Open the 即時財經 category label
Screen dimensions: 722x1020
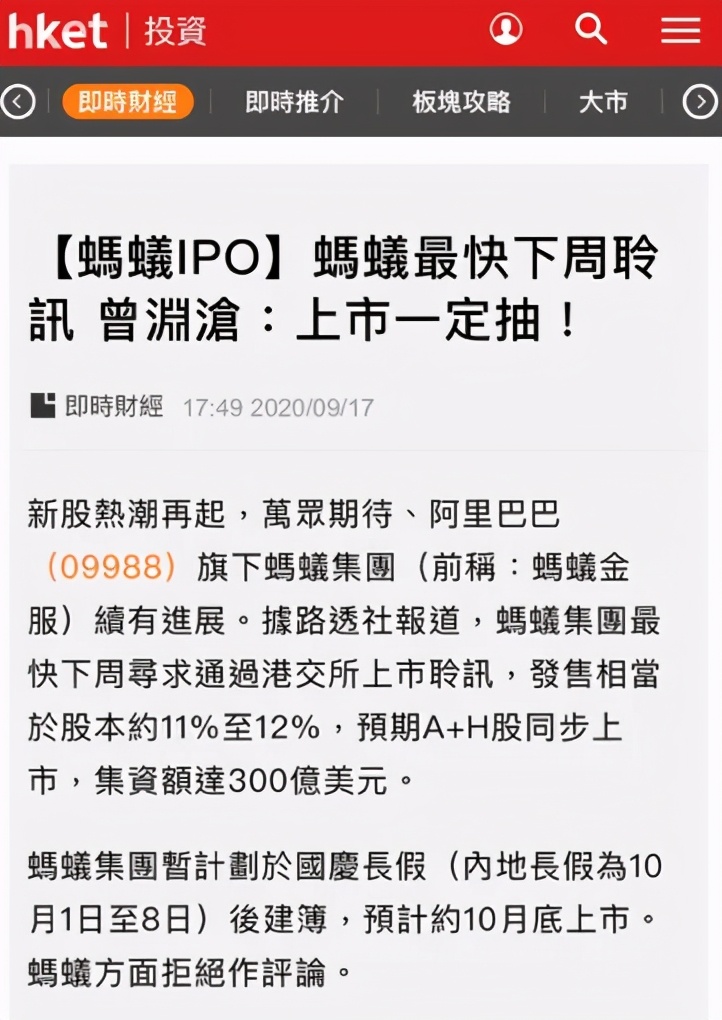pos(112,407)
